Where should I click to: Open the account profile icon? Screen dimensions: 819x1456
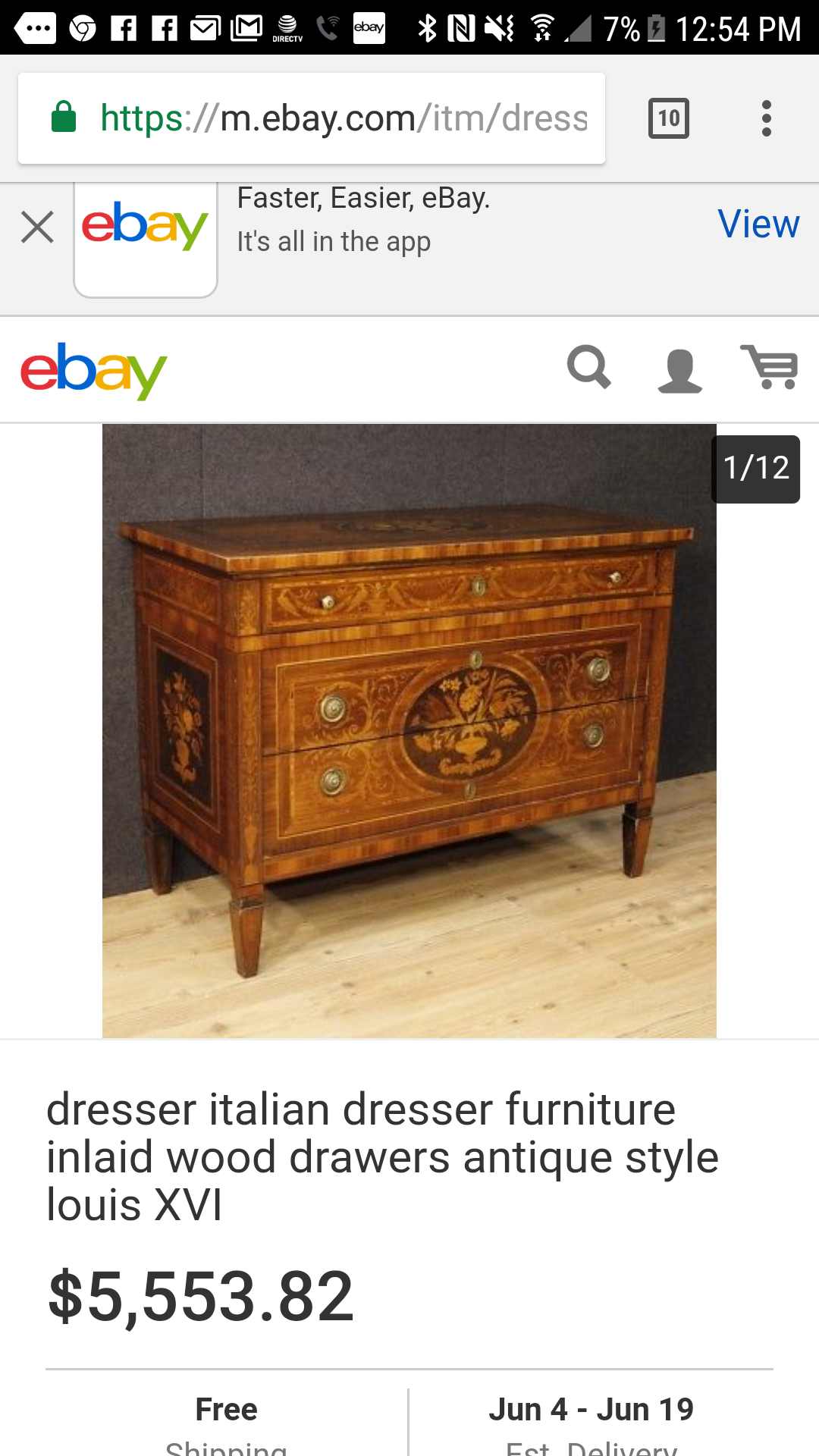679,370
